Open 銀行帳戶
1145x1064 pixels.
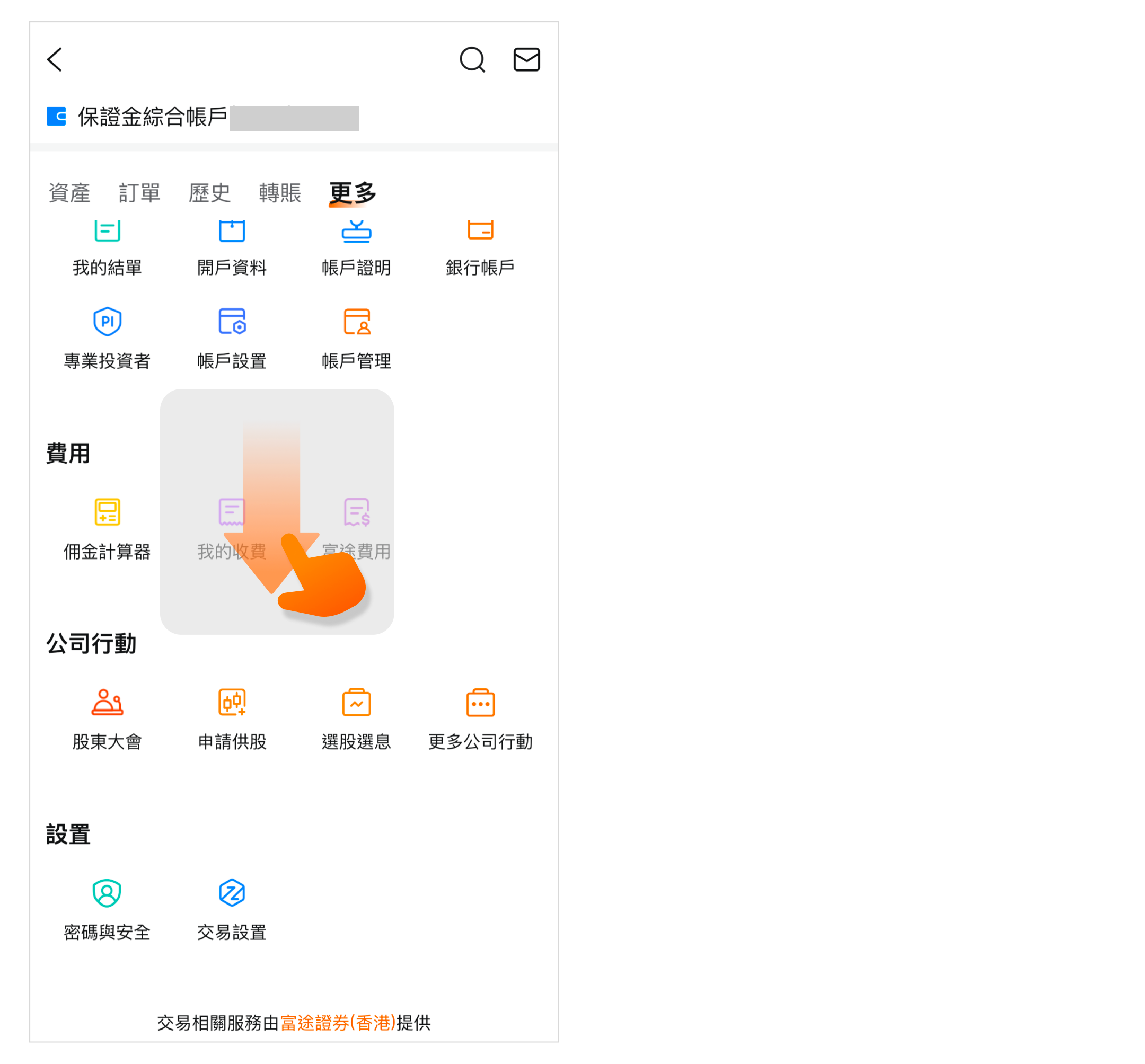(x=480, y=249)
